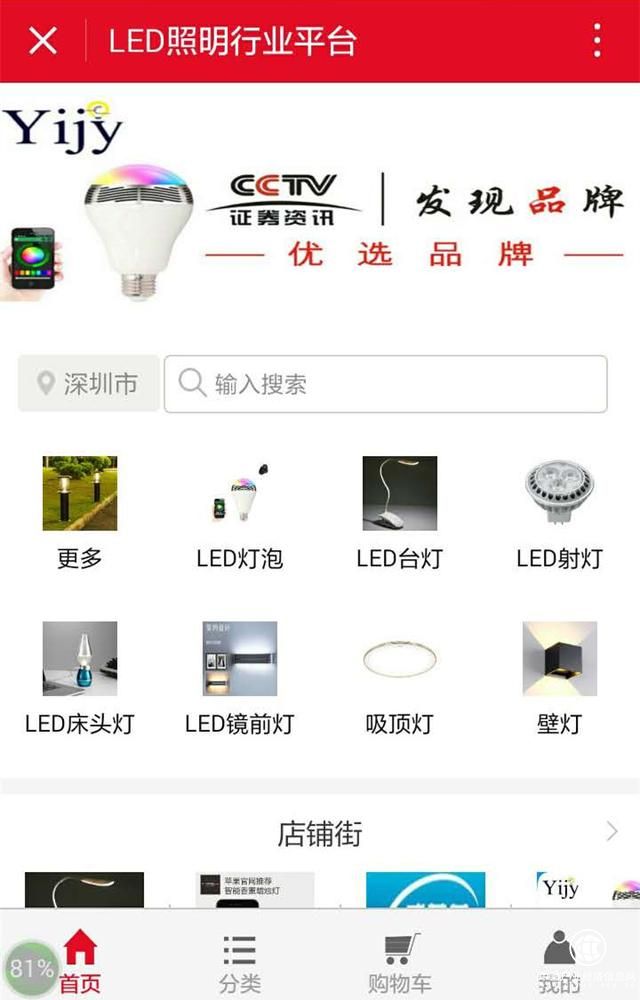Close the LED照明行业平台 page
640x1000 pixels.
coord(43,41)
